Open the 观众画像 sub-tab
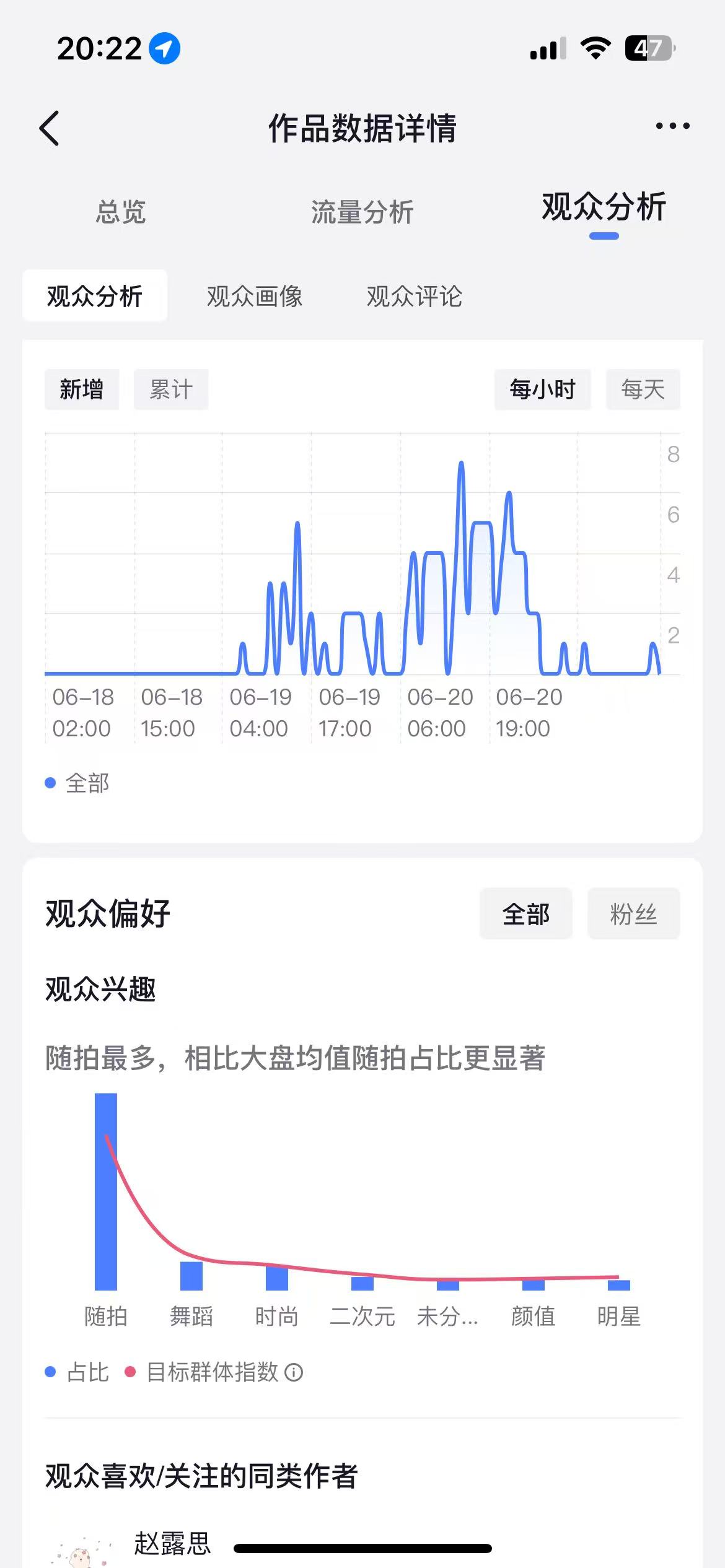 pos(255,296)
